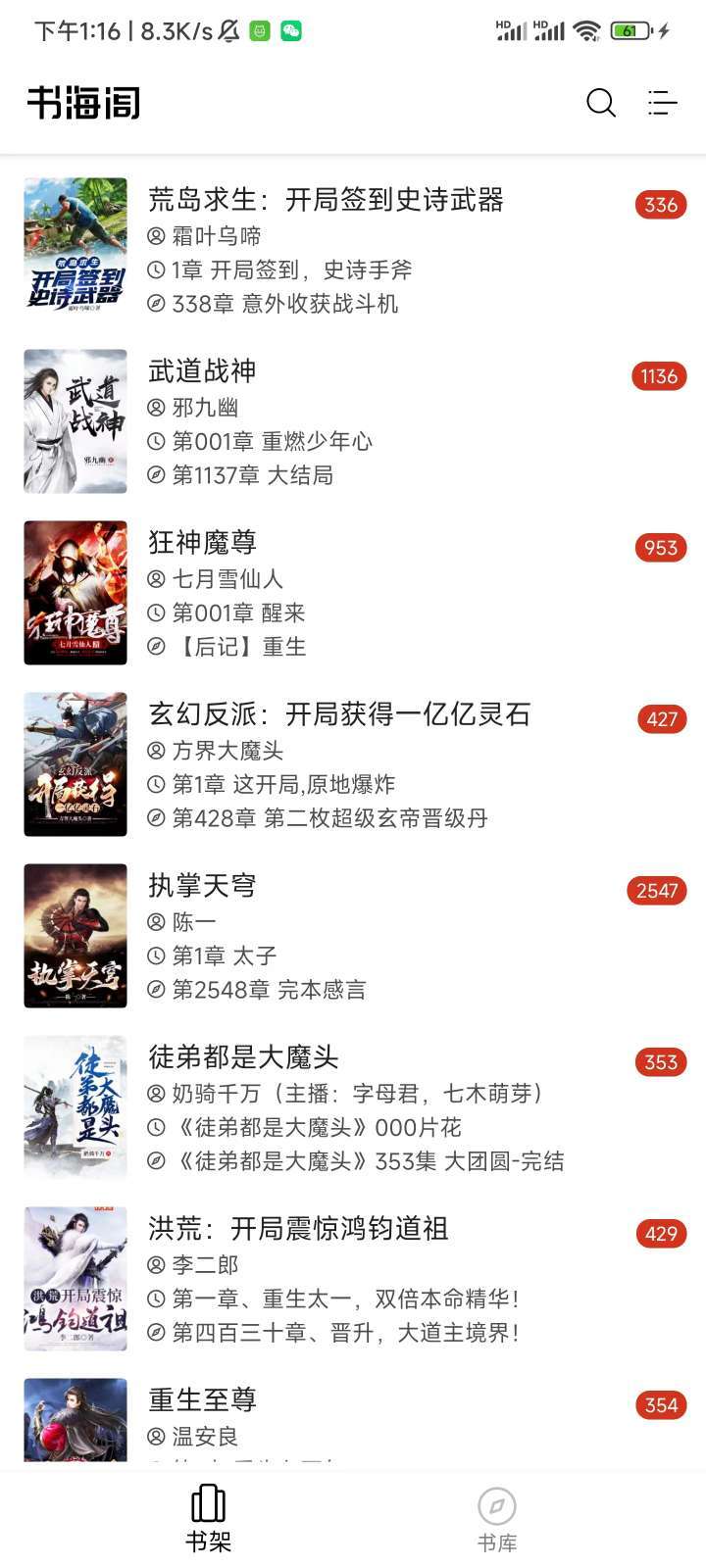Open 玄幻反派：开局获得一亿亿灵石
The height and width of the screenshot is (1568, 706).
click(x=338, y=715)
